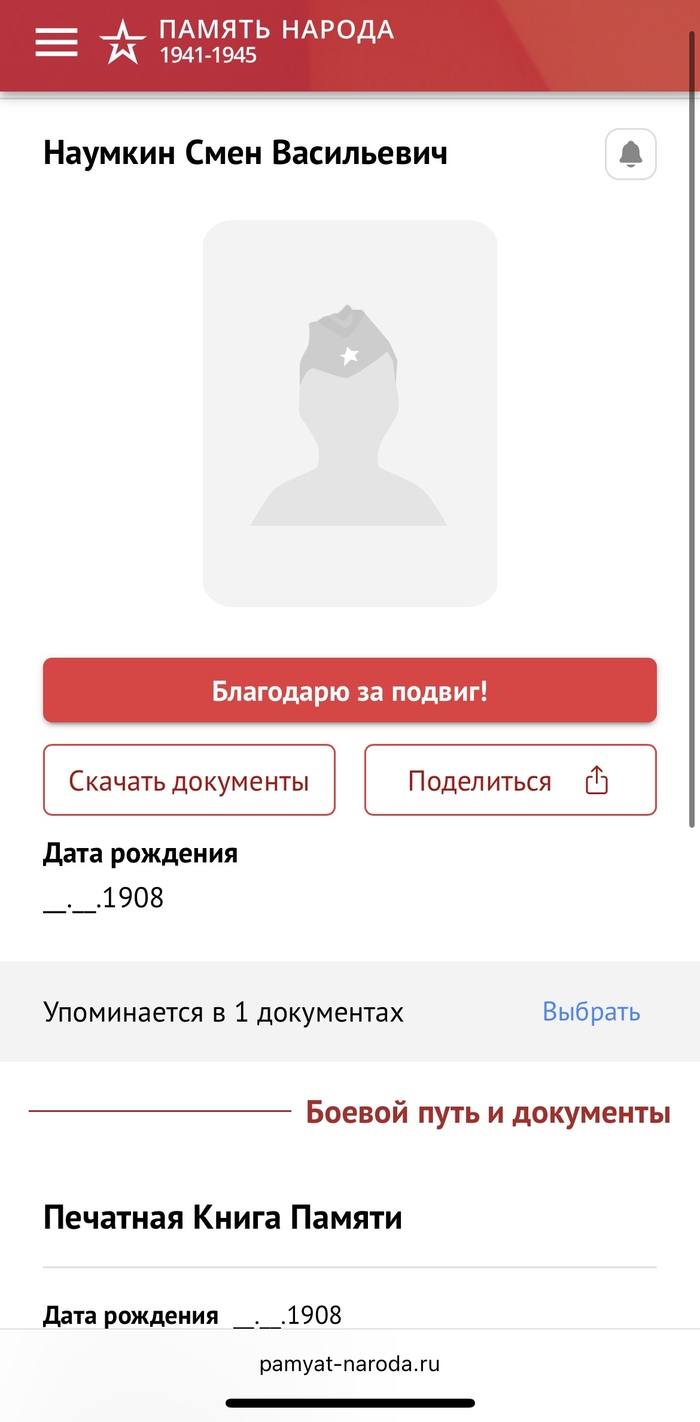Tap the Выбрать link

pyautogui.click(x=591, y=1012)
